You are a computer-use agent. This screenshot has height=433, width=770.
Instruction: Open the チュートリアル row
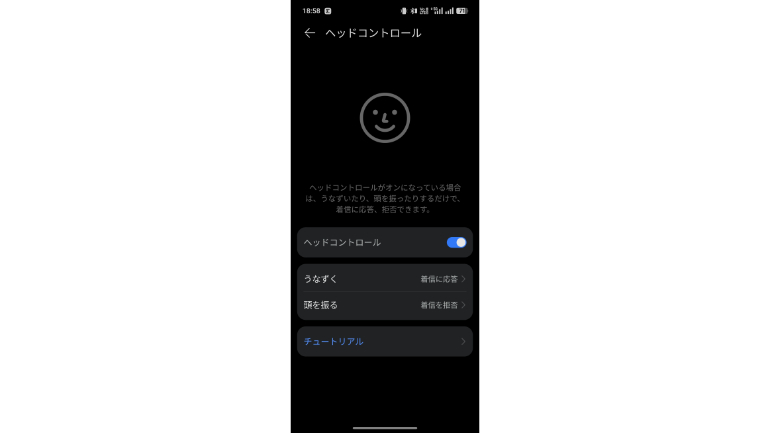[x=384, y=342]
